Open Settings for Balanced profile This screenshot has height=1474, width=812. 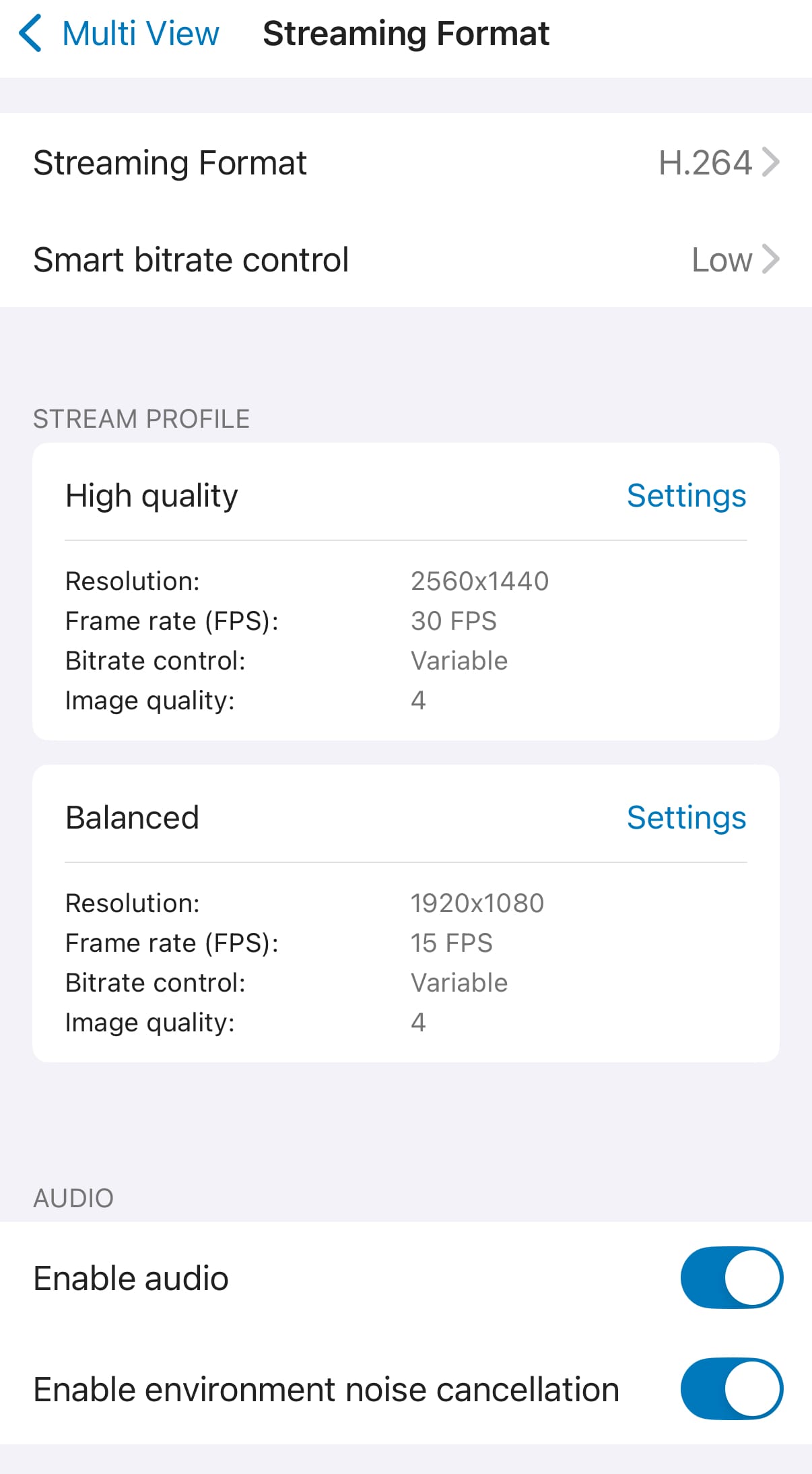[685, 818]
